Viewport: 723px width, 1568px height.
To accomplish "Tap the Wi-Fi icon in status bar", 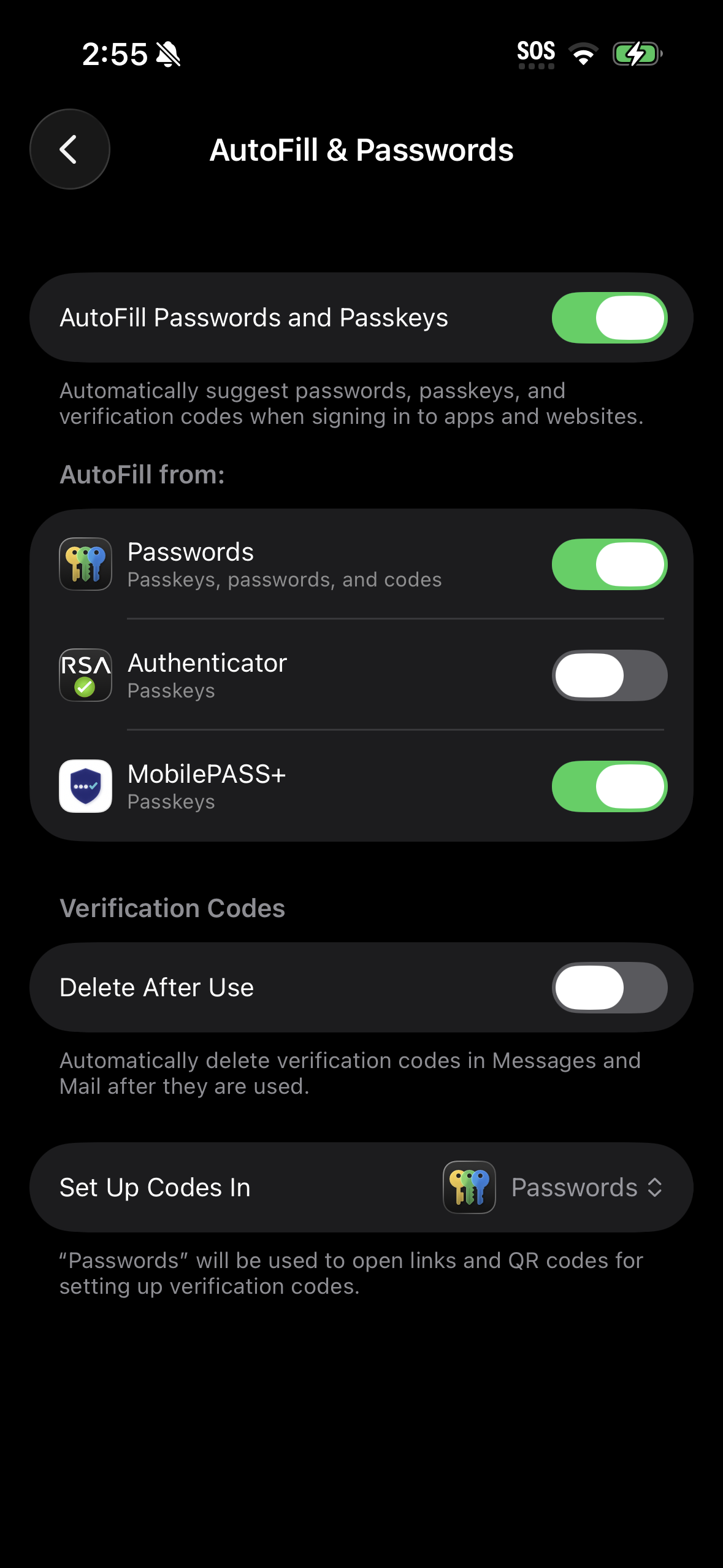I will click(x=583, y=54).
